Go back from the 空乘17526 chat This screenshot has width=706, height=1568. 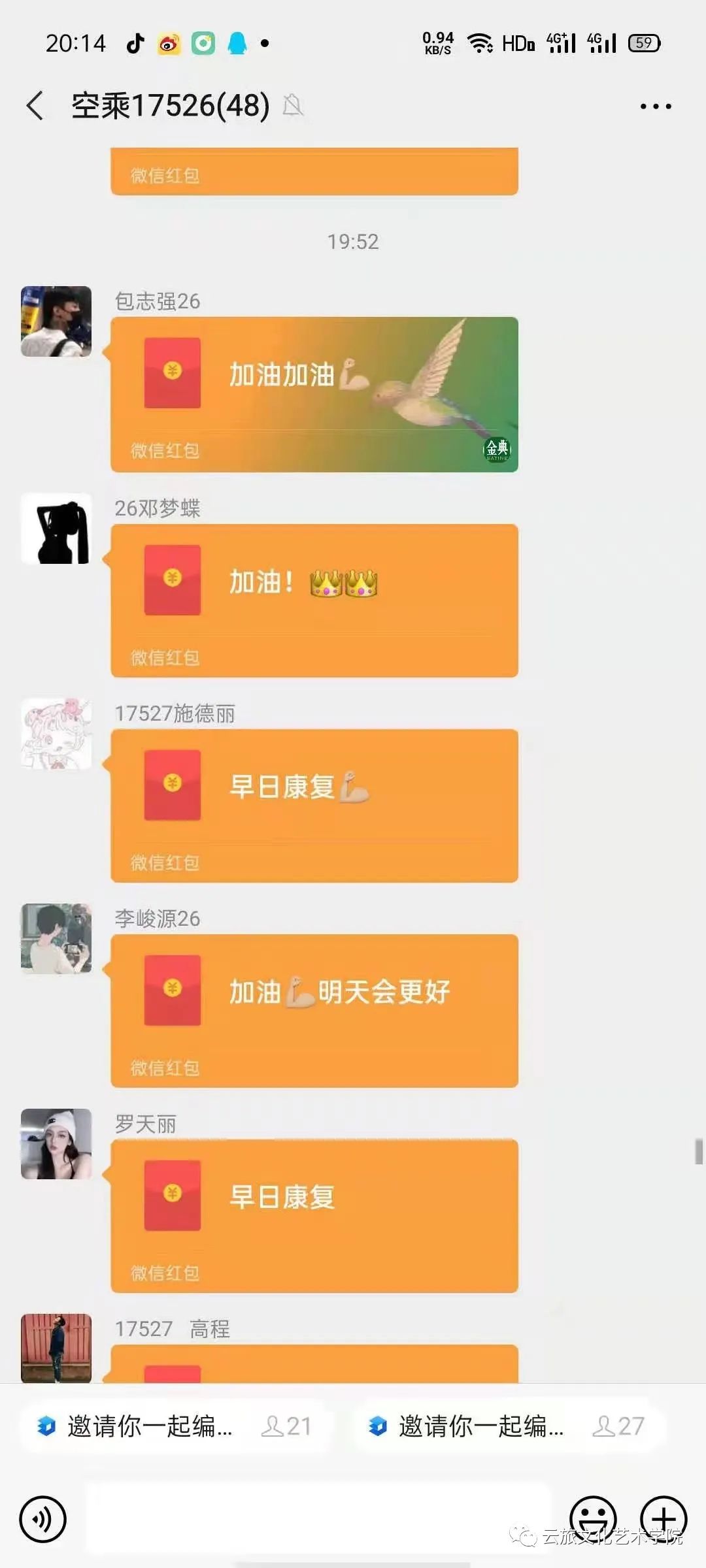coord(35,106)
